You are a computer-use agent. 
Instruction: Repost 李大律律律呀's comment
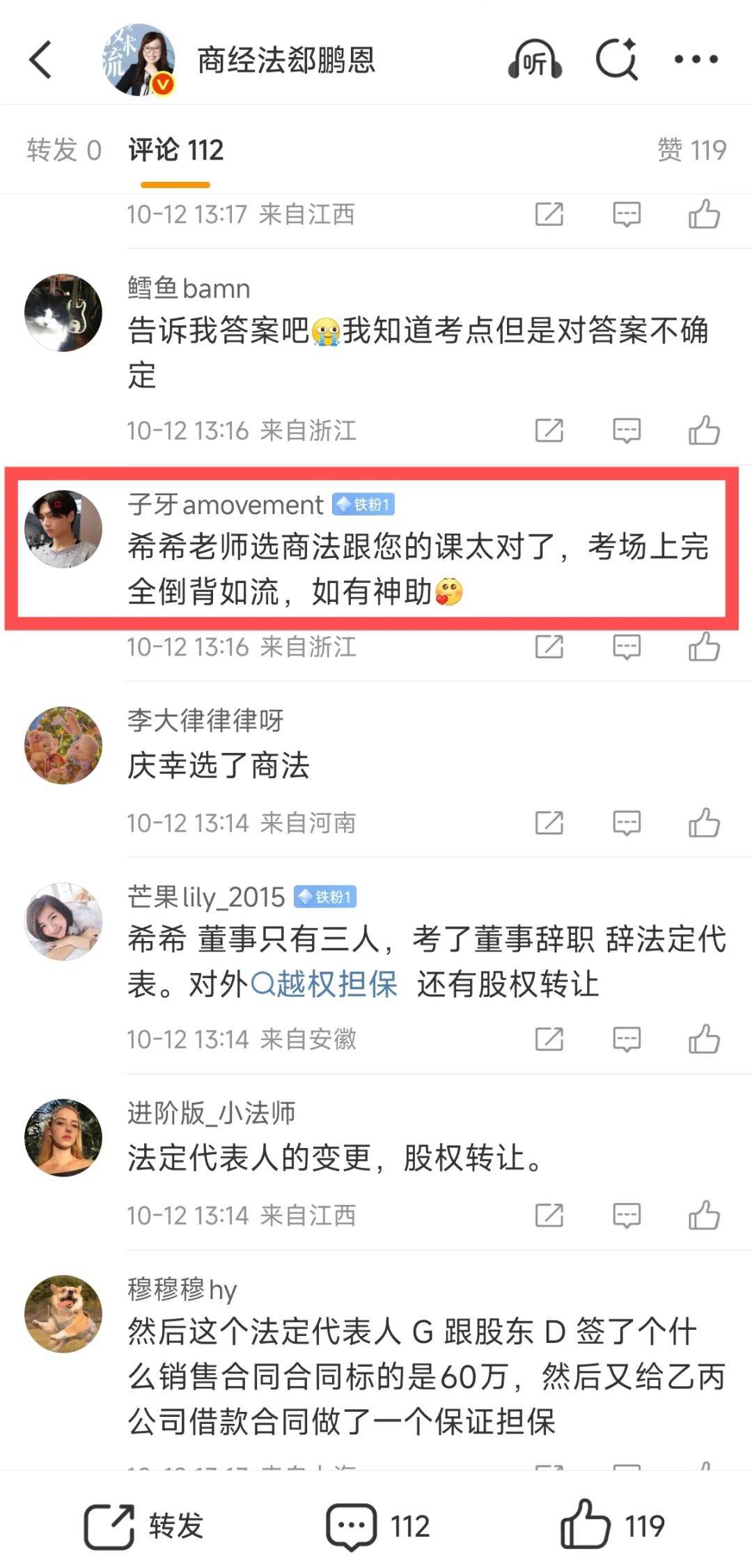[549, 823]
